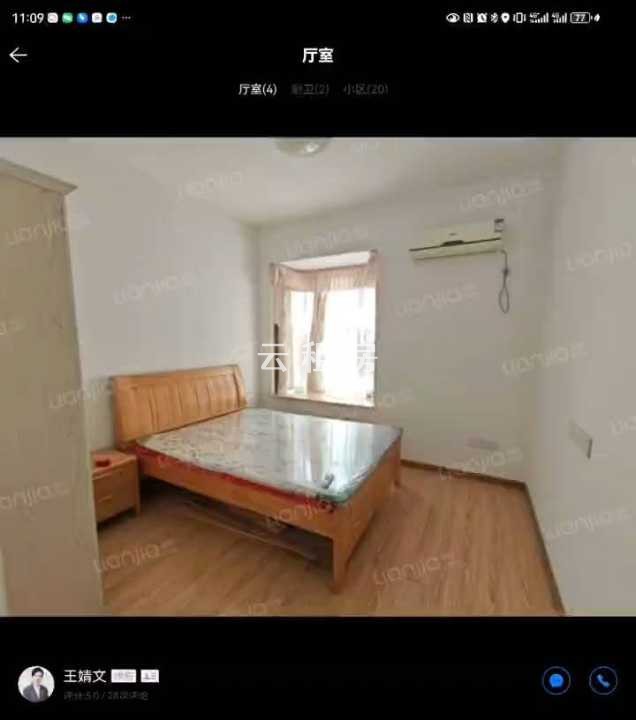Tap the bedroom photo
The height and width of the screenshot is (720, 636).
point(318,375)
